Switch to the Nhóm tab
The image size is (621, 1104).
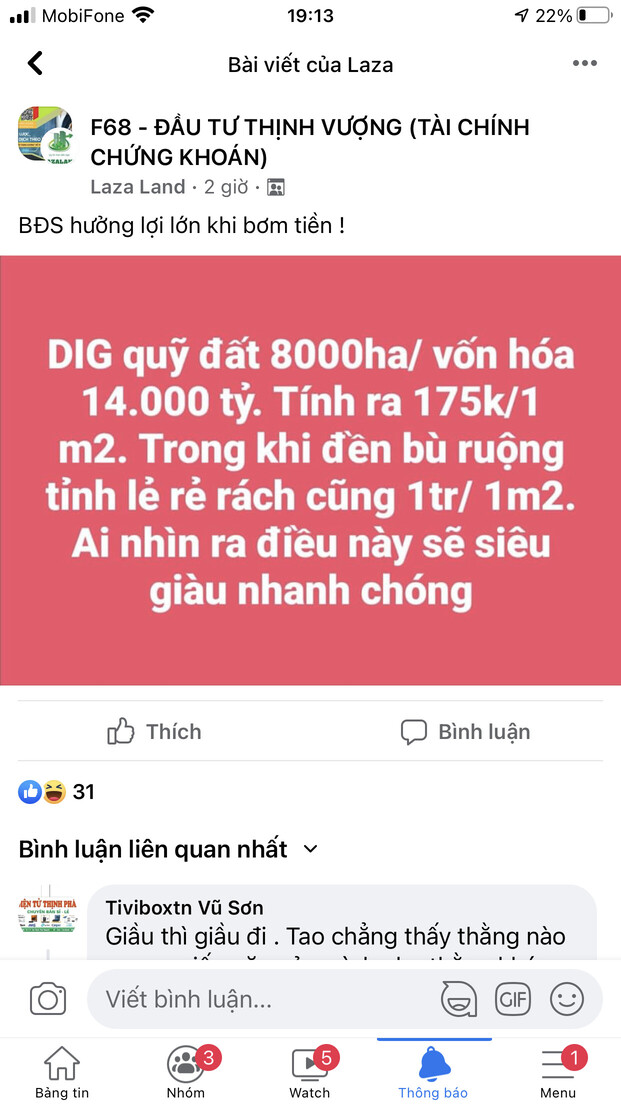(x=186, y=1072)
